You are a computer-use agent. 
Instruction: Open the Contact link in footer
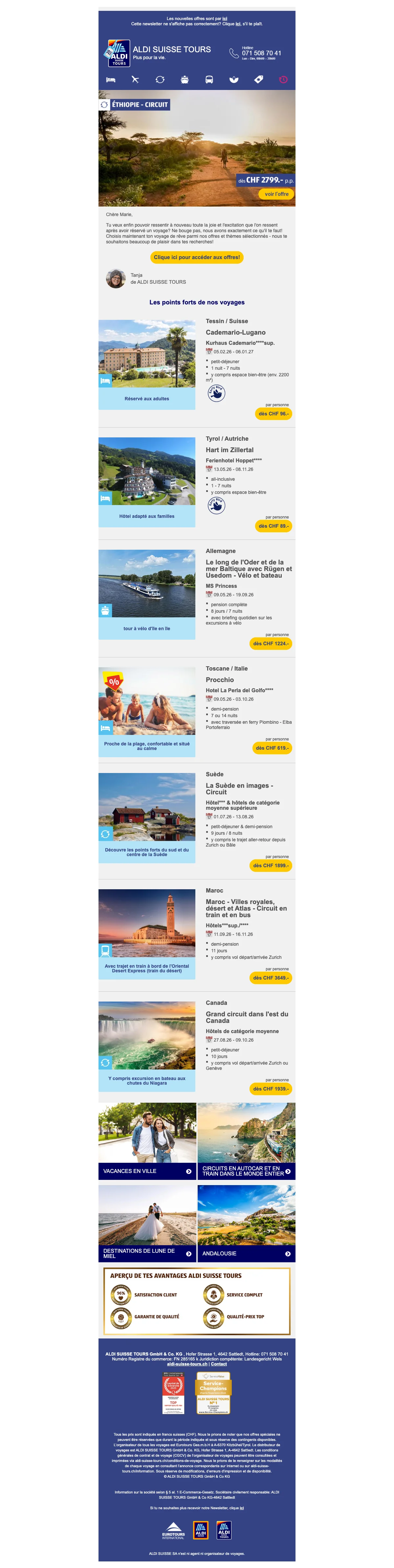click(219, 1364)
